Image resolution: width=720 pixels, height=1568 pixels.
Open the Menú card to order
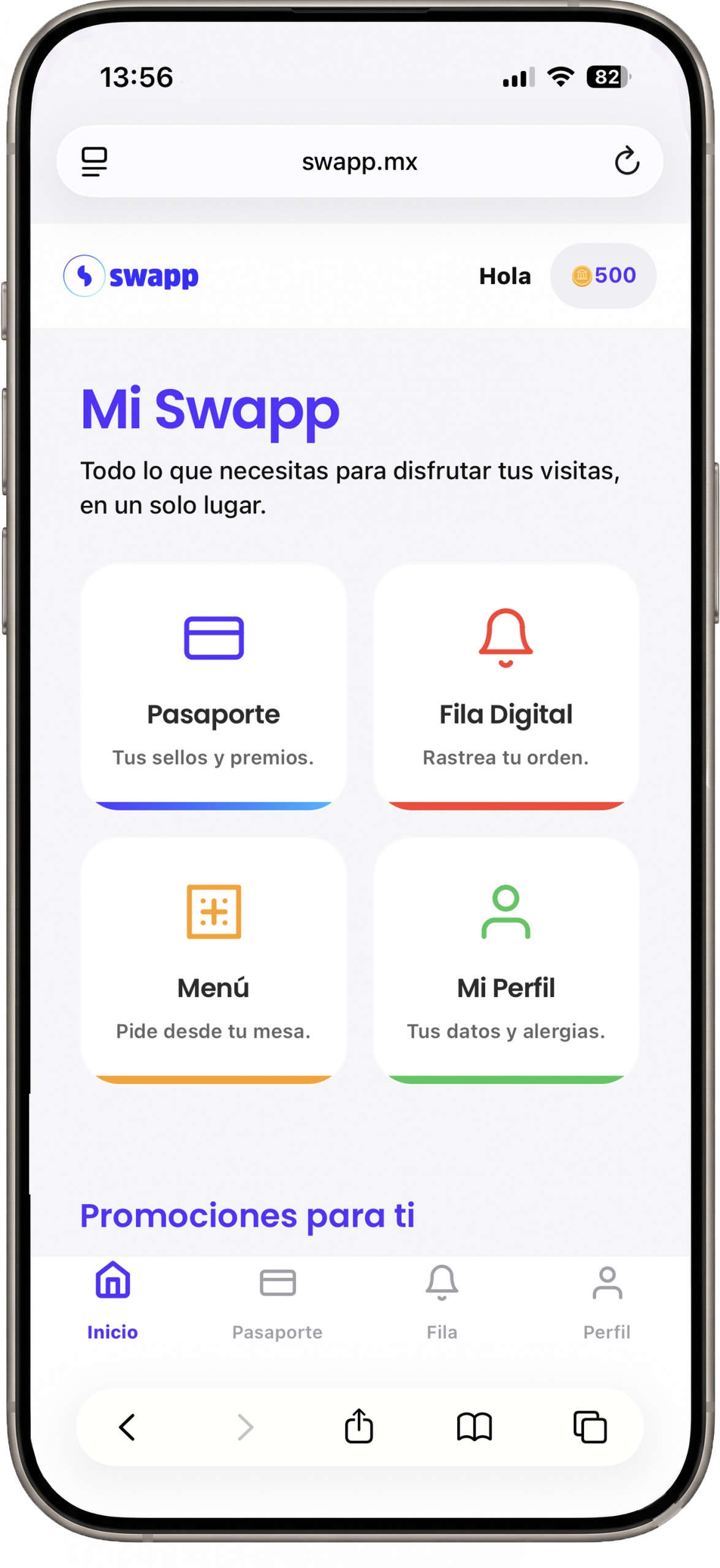213,960
